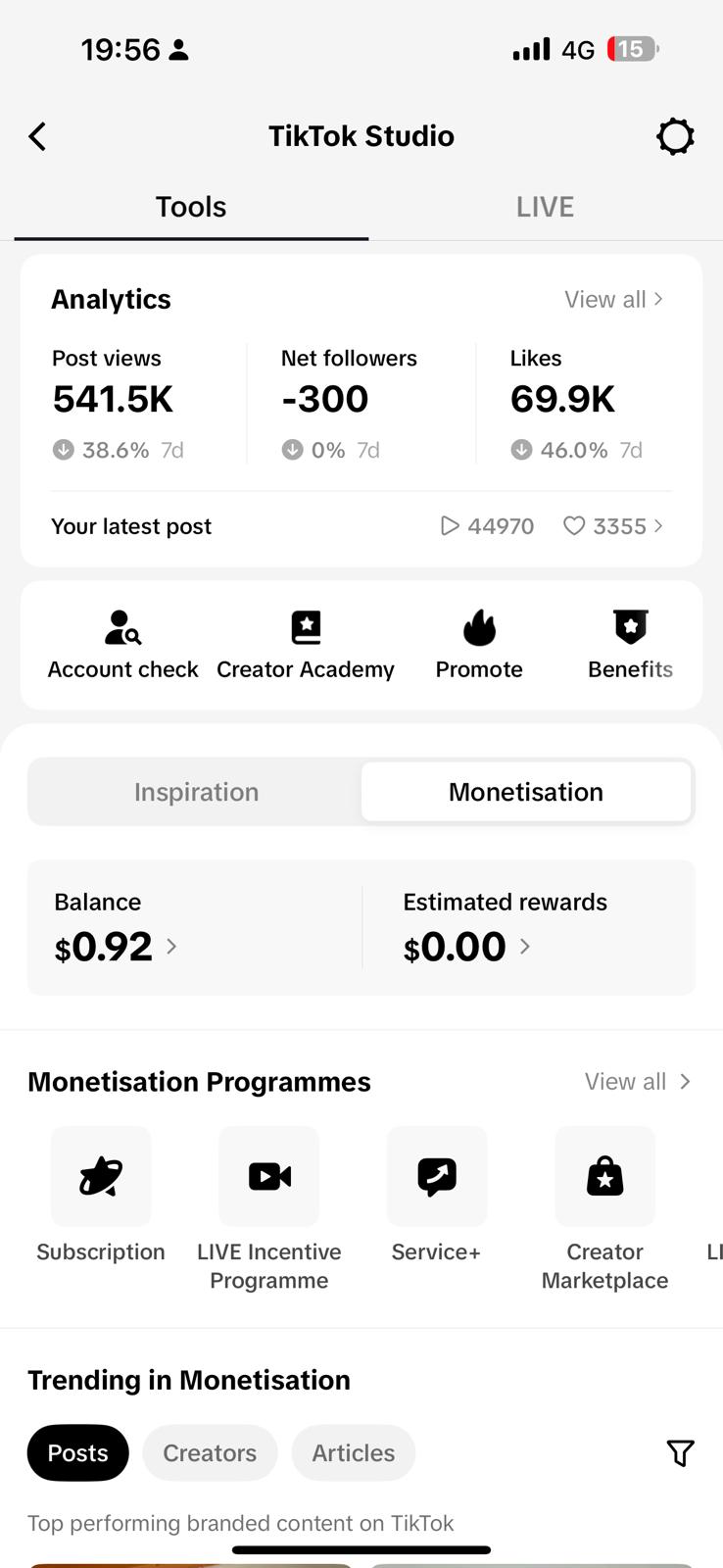Select the Creators chip
The image size is (723, 1568).
coord(210,1452)
